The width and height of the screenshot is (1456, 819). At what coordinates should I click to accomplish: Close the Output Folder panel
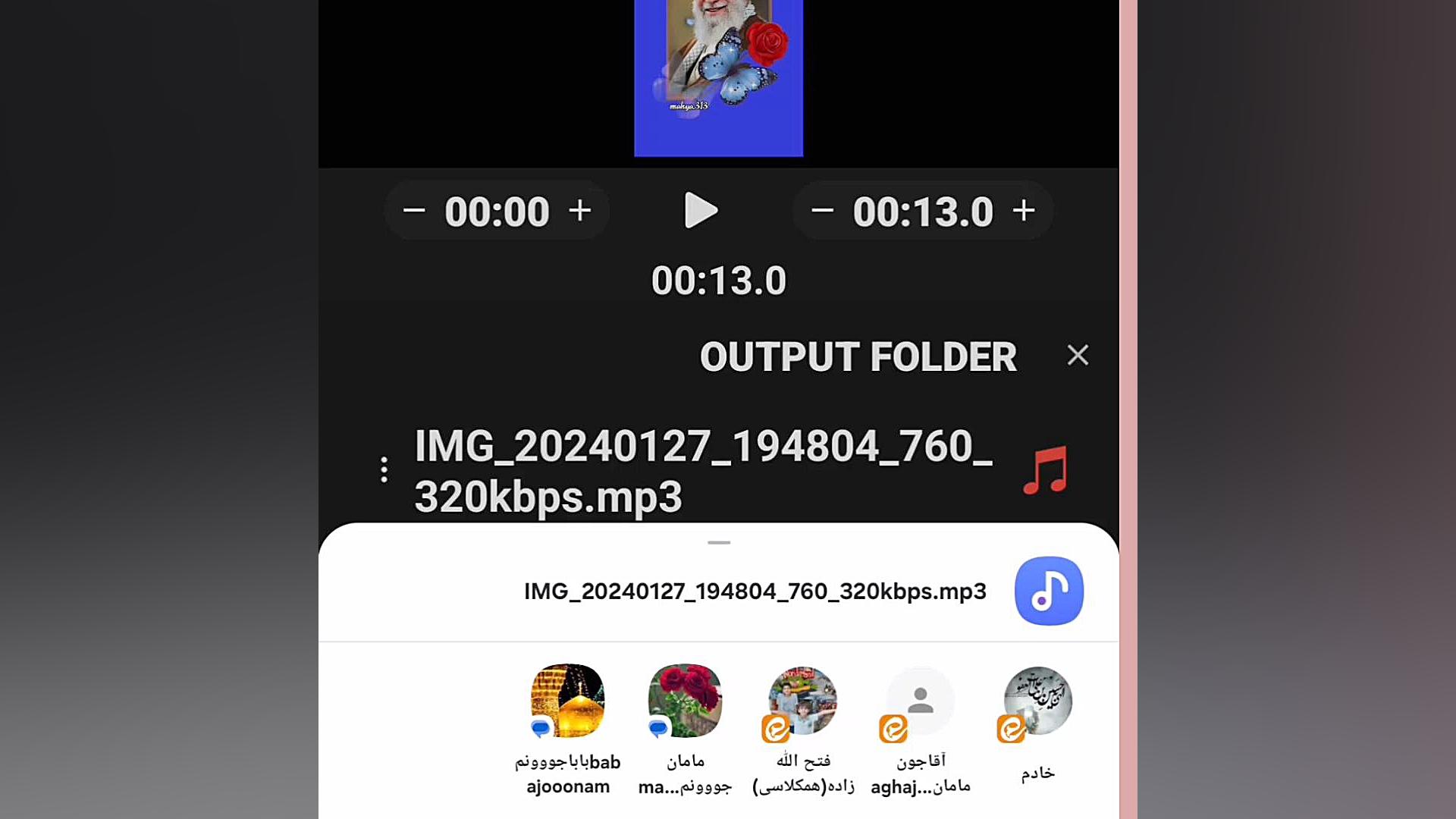point(1078,355)
